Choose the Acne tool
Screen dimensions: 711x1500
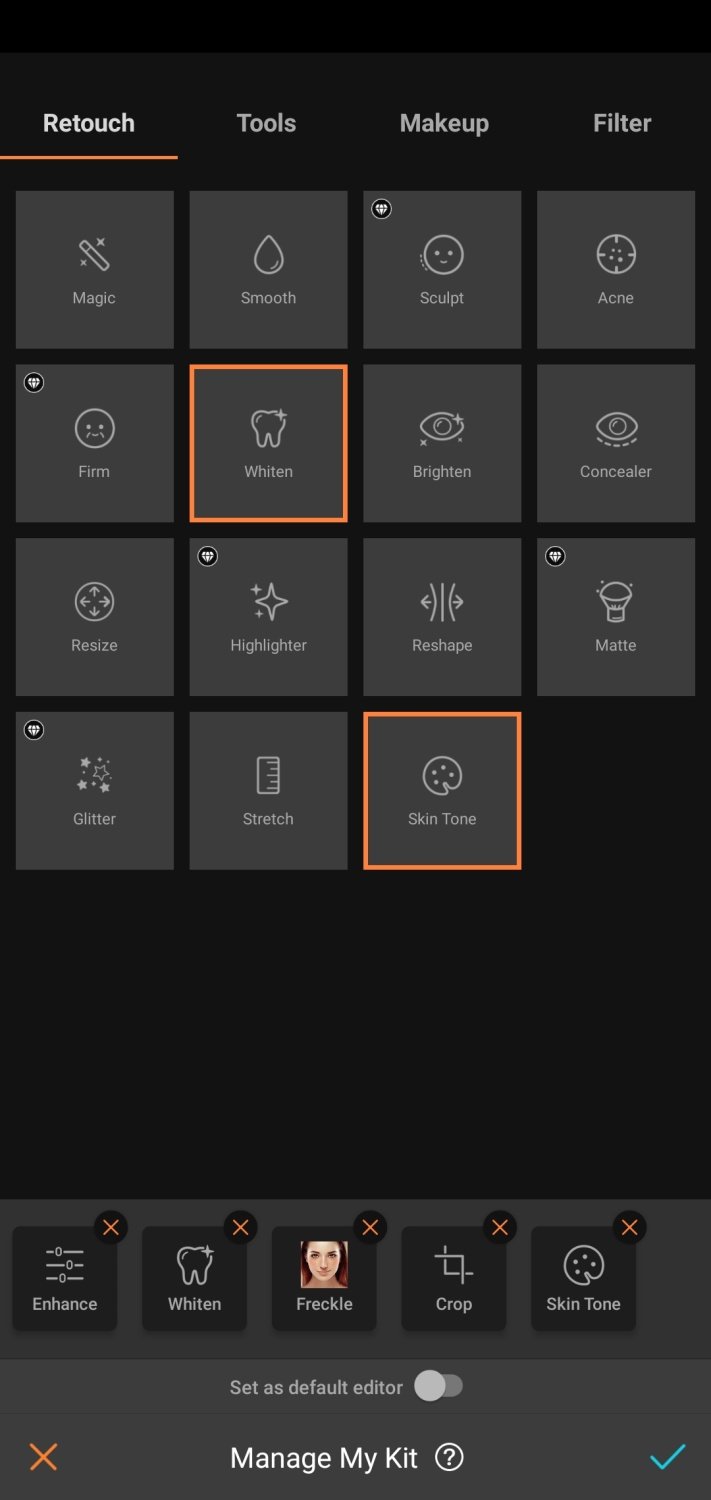click(x=616, y=270)
